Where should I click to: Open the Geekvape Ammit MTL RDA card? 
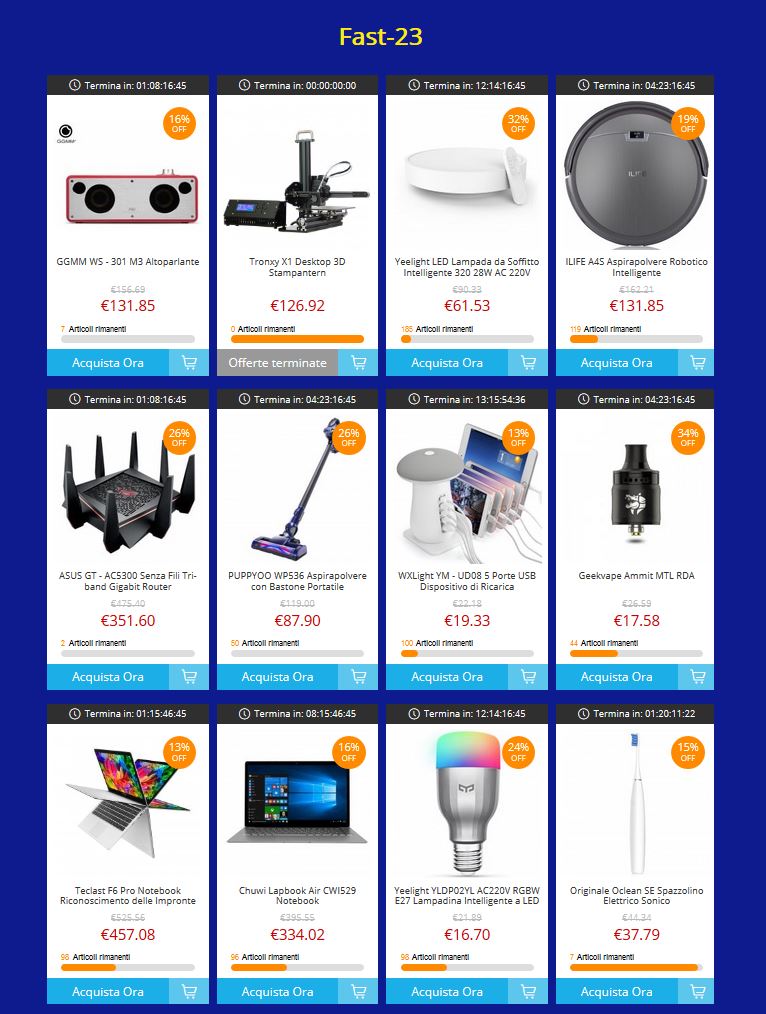(x=635, y=494)
